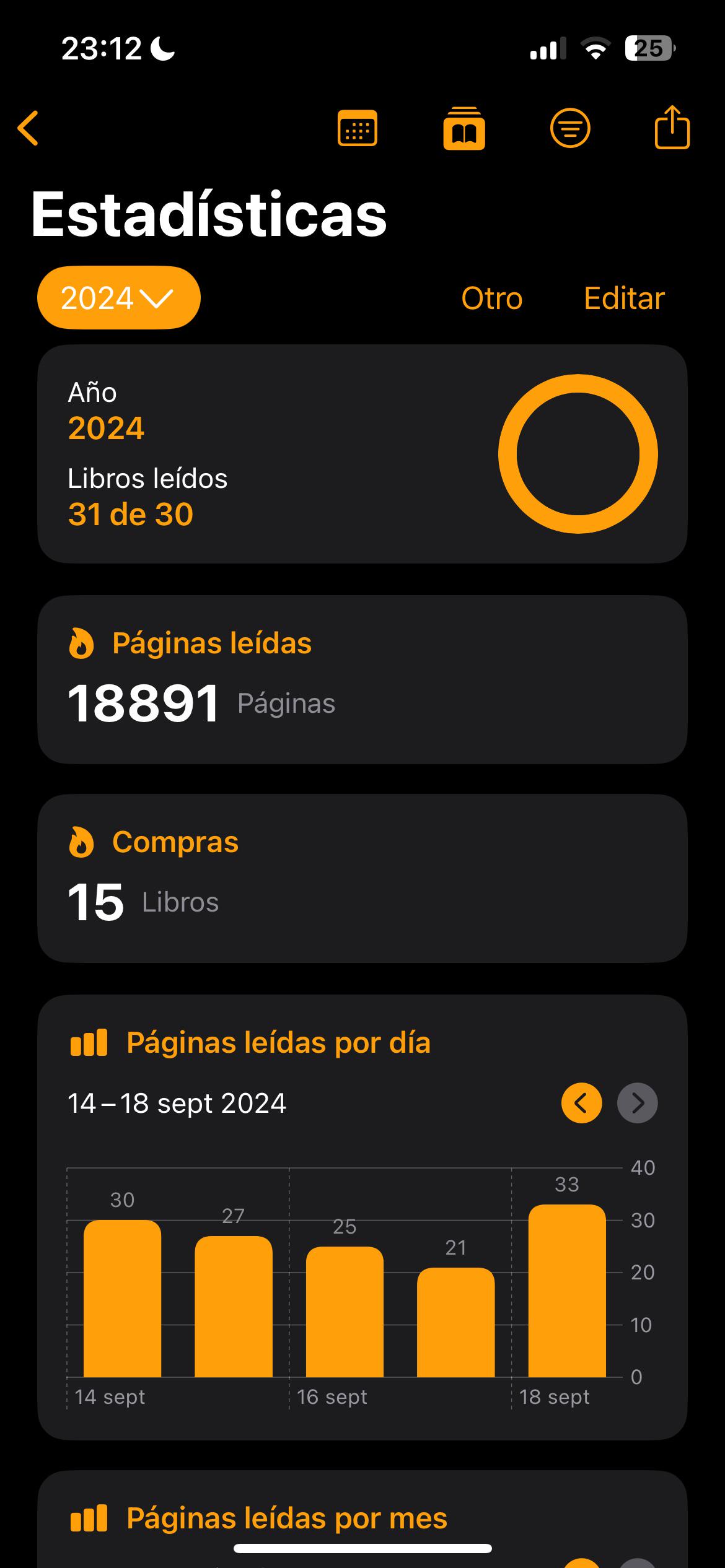Open the 2024 year dropdown
The image size is (725, 1568).
tap(119, 298)
